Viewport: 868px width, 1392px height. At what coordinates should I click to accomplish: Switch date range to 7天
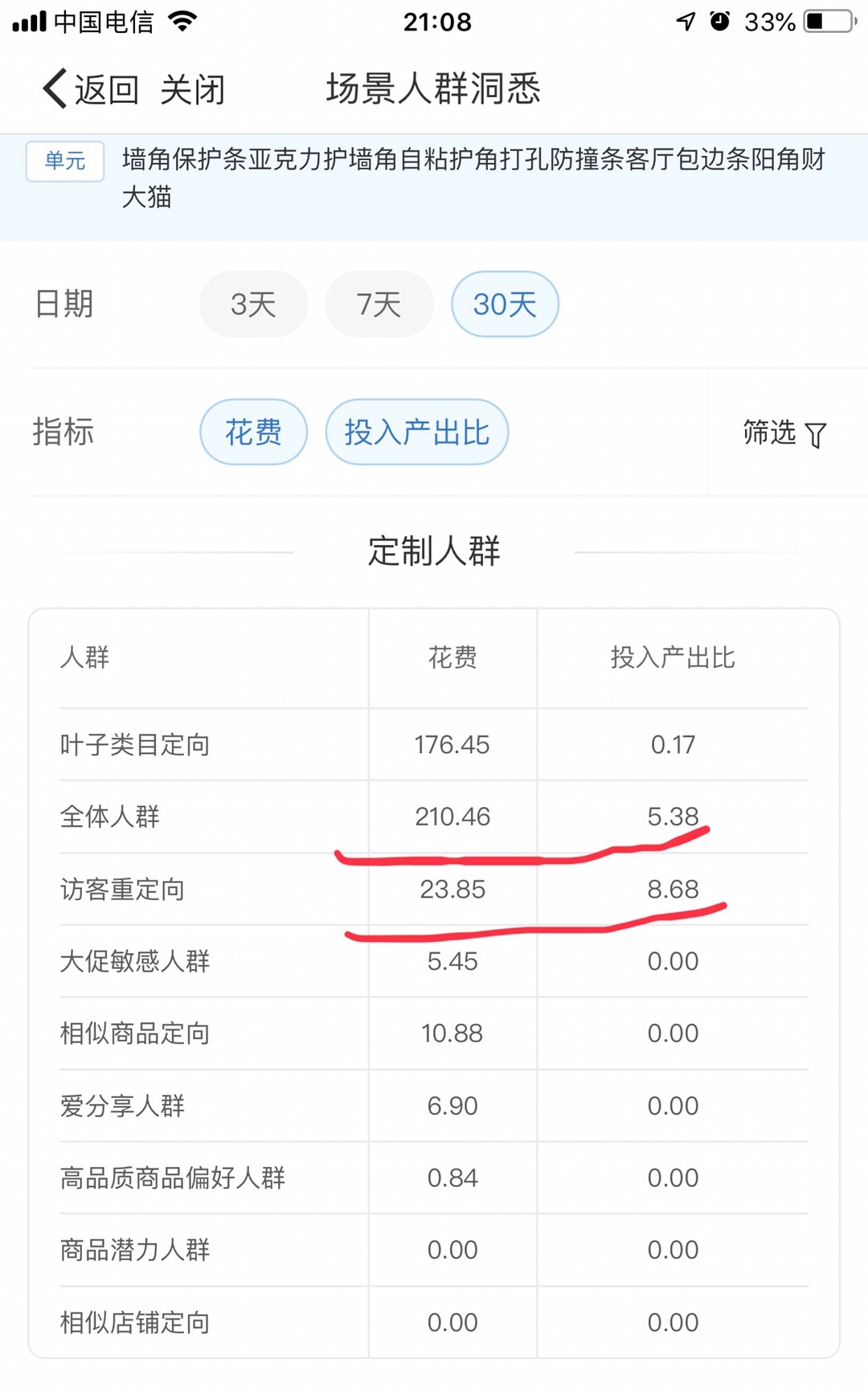click(x=379, y=304)
